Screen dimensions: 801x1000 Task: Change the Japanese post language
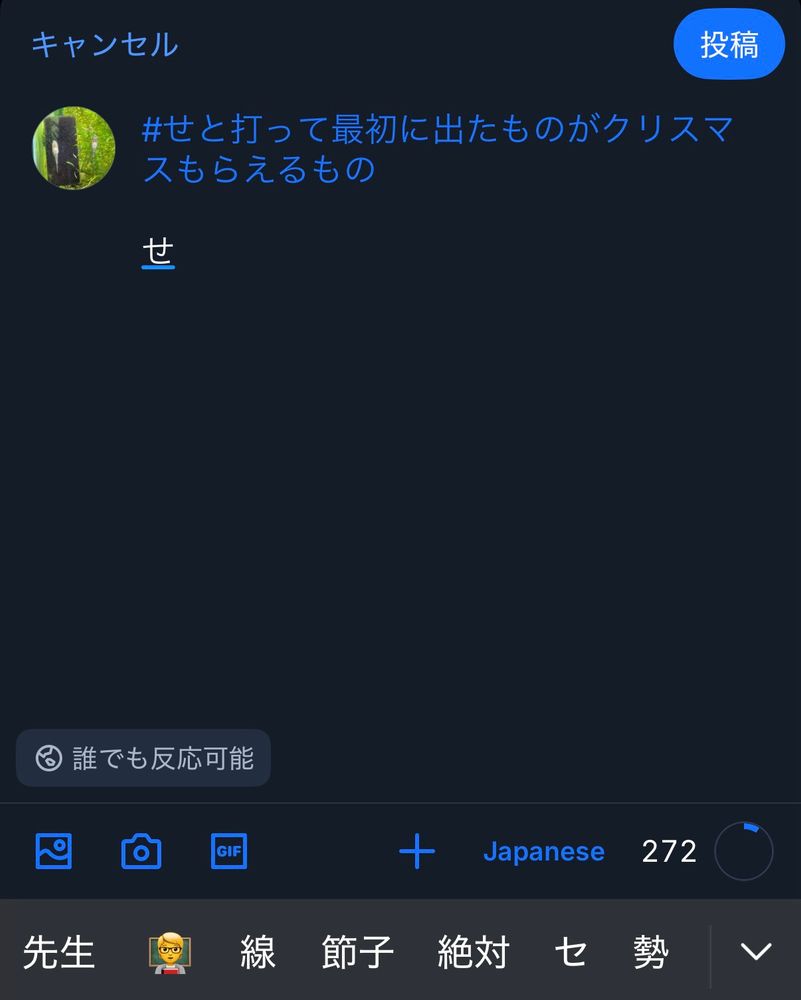tap(543, 852)
